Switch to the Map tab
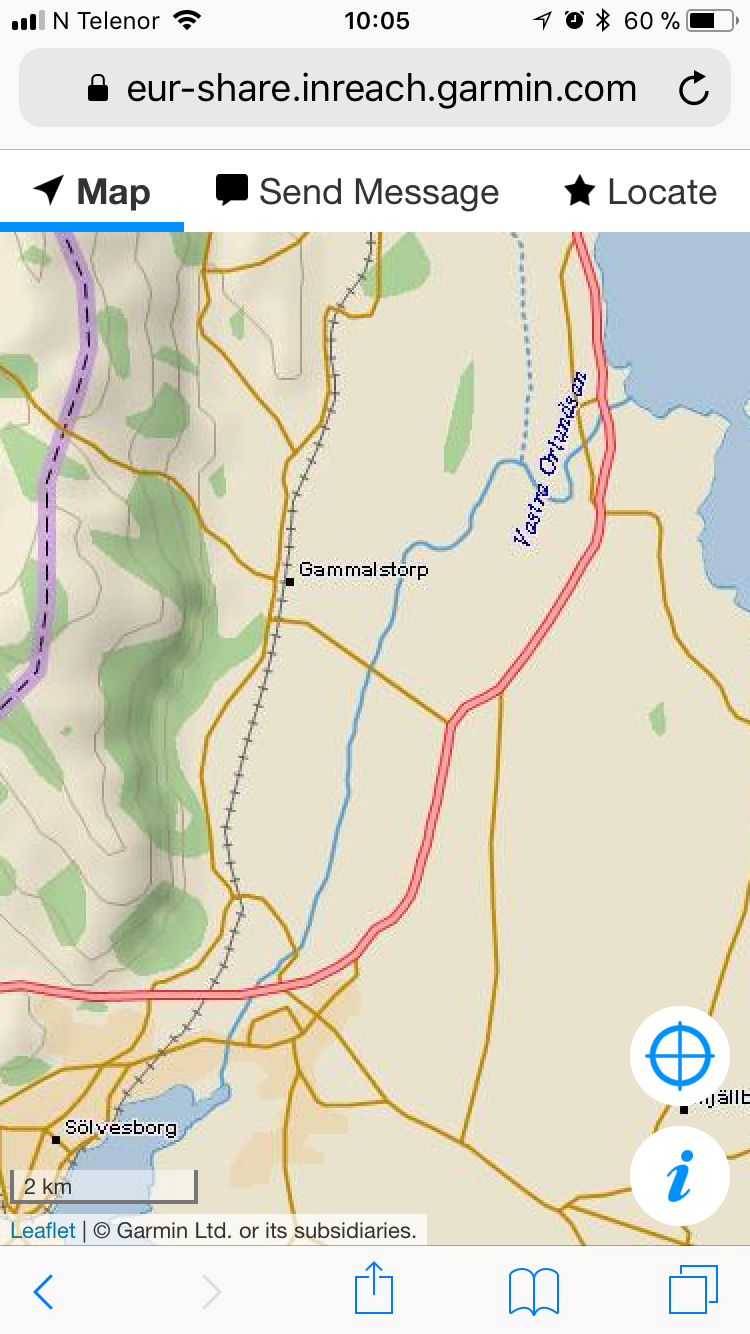 92,192
